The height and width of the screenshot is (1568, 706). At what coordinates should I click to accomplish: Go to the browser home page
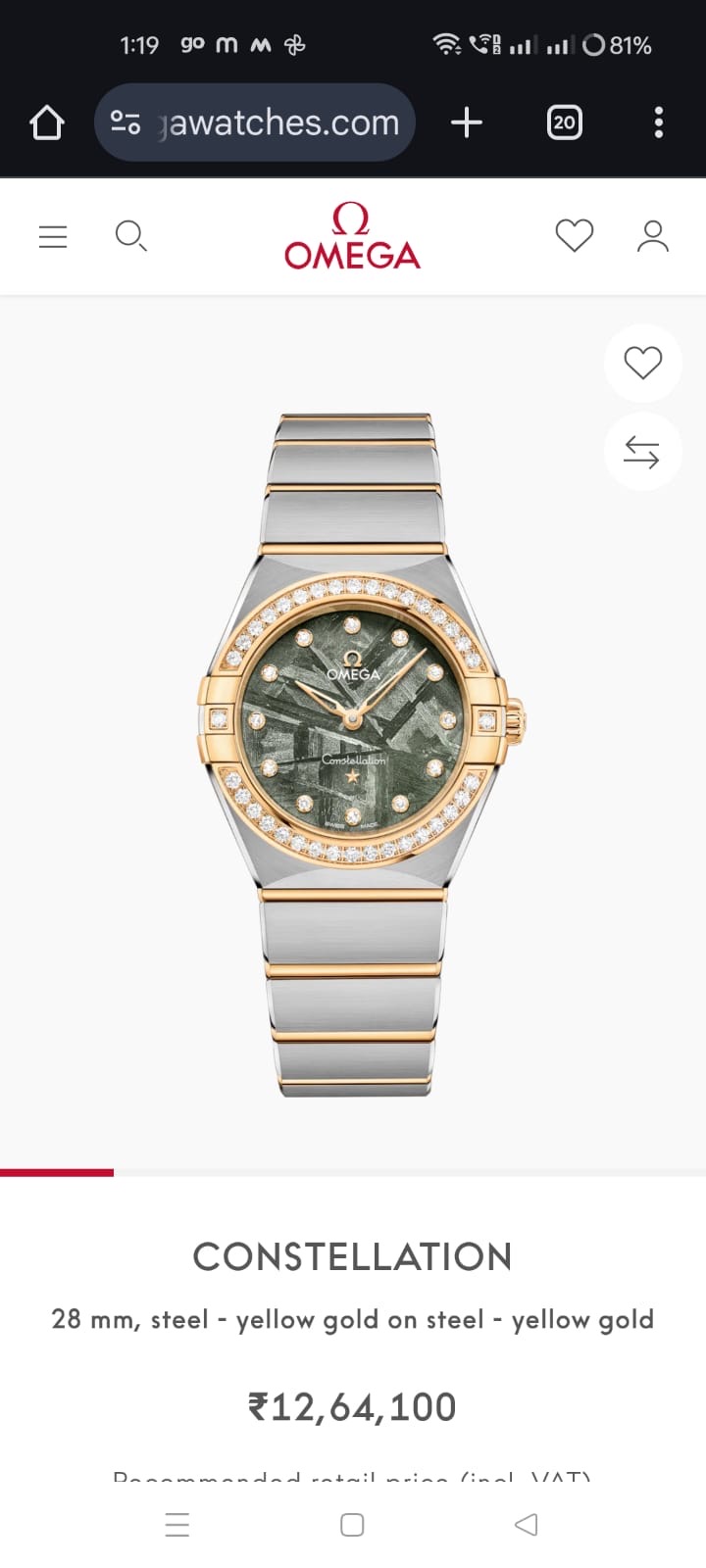pos(47,122)
